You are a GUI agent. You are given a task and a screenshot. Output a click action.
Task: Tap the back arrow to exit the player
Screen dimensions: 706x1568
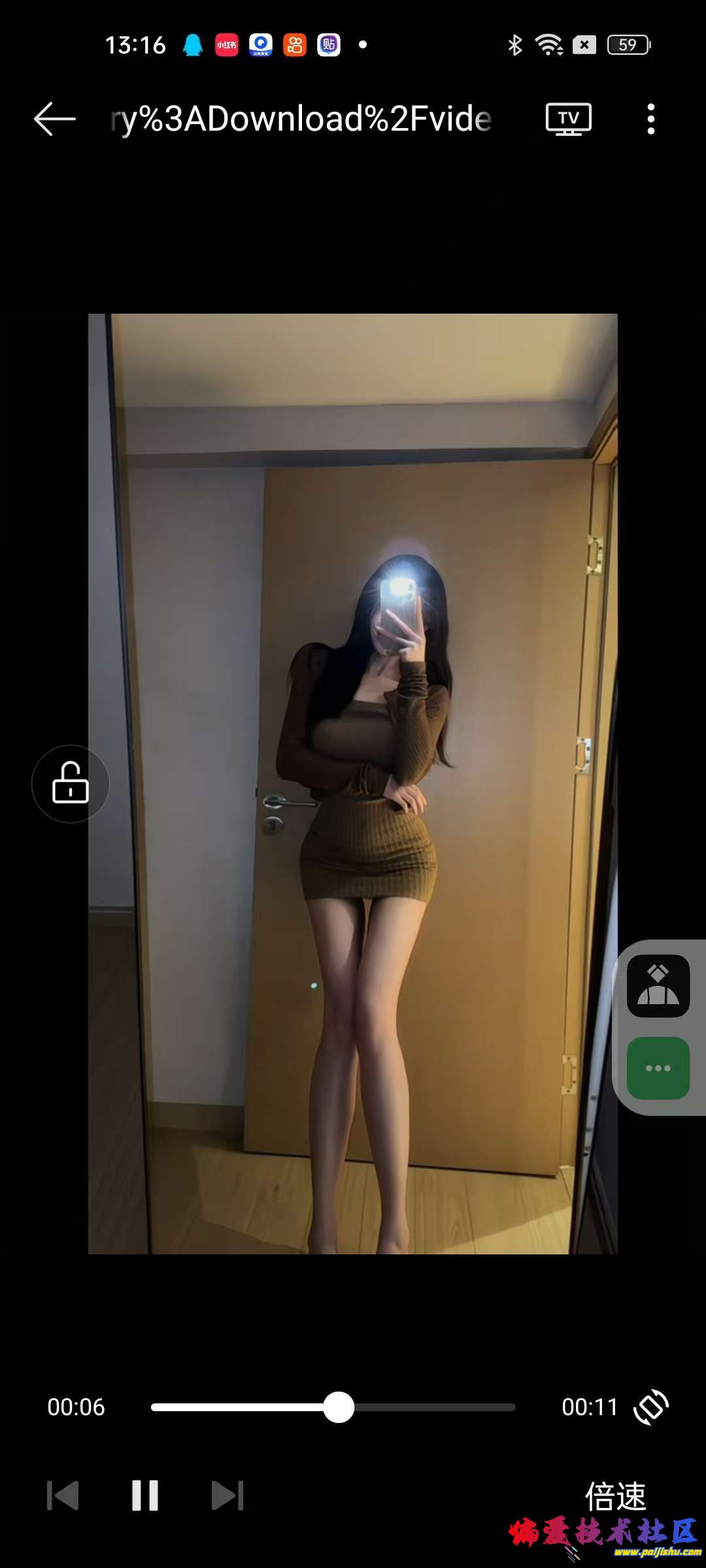(x=56, y=120)
